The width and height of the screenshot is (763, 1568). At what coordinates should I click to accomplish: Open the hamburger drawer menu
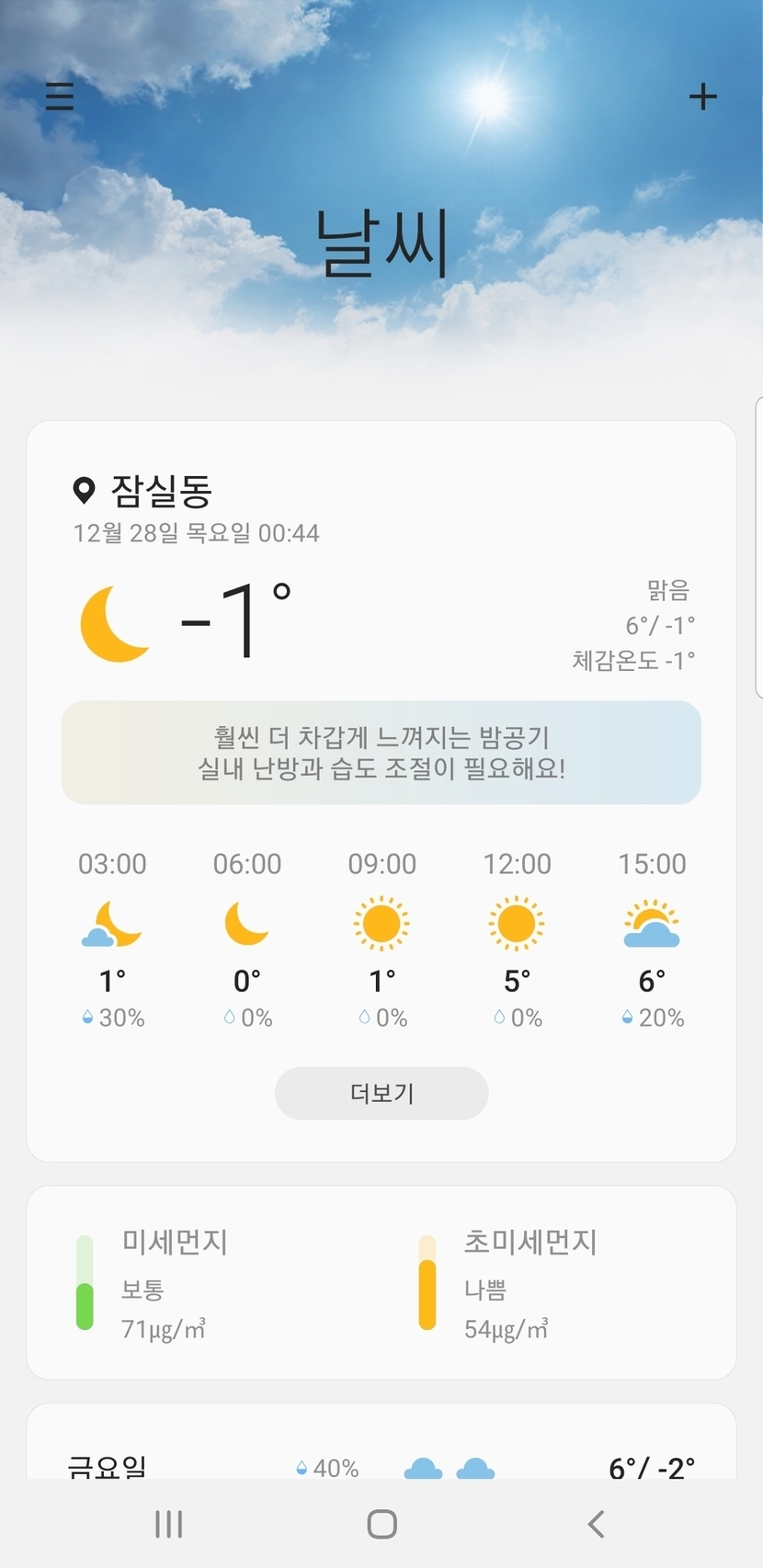pyautogui.click(x=60, y=96)
